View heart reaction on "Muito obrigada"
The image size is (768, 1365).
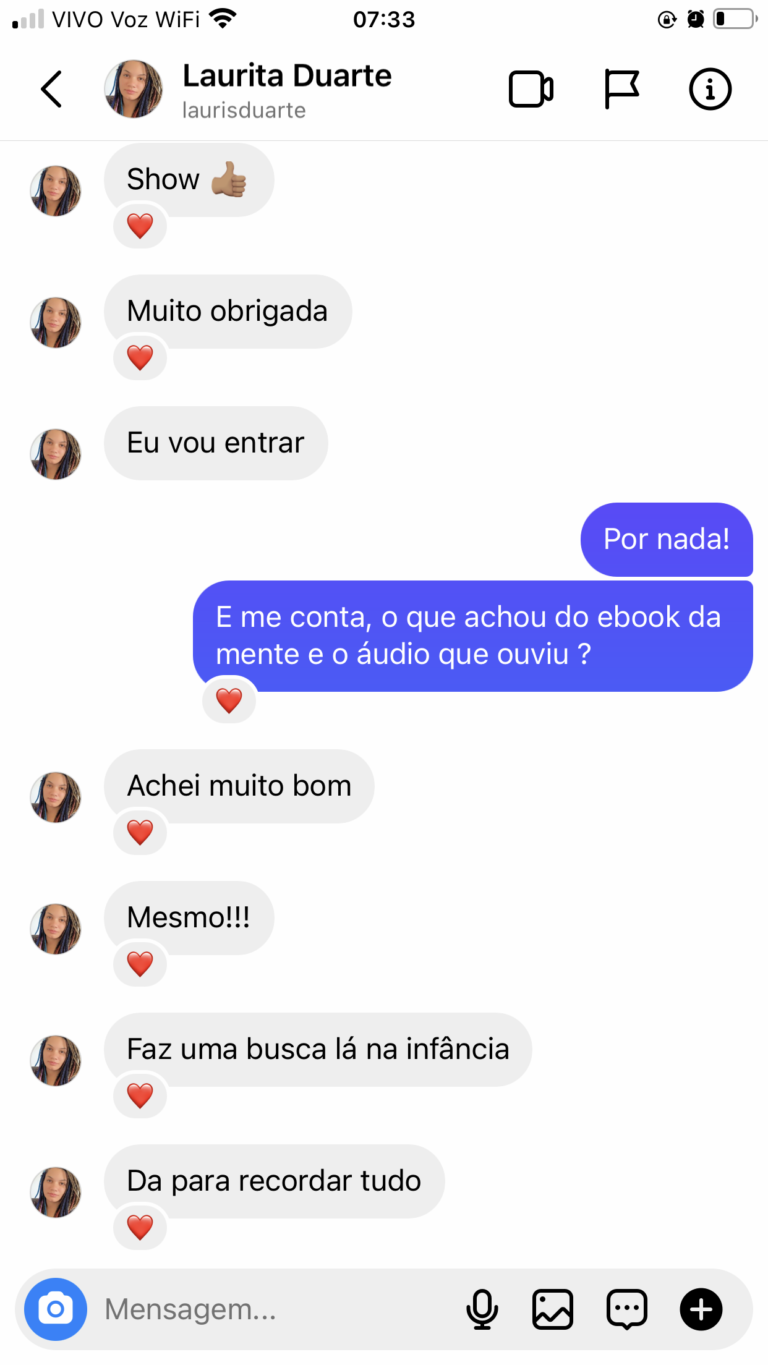point(140,357)
